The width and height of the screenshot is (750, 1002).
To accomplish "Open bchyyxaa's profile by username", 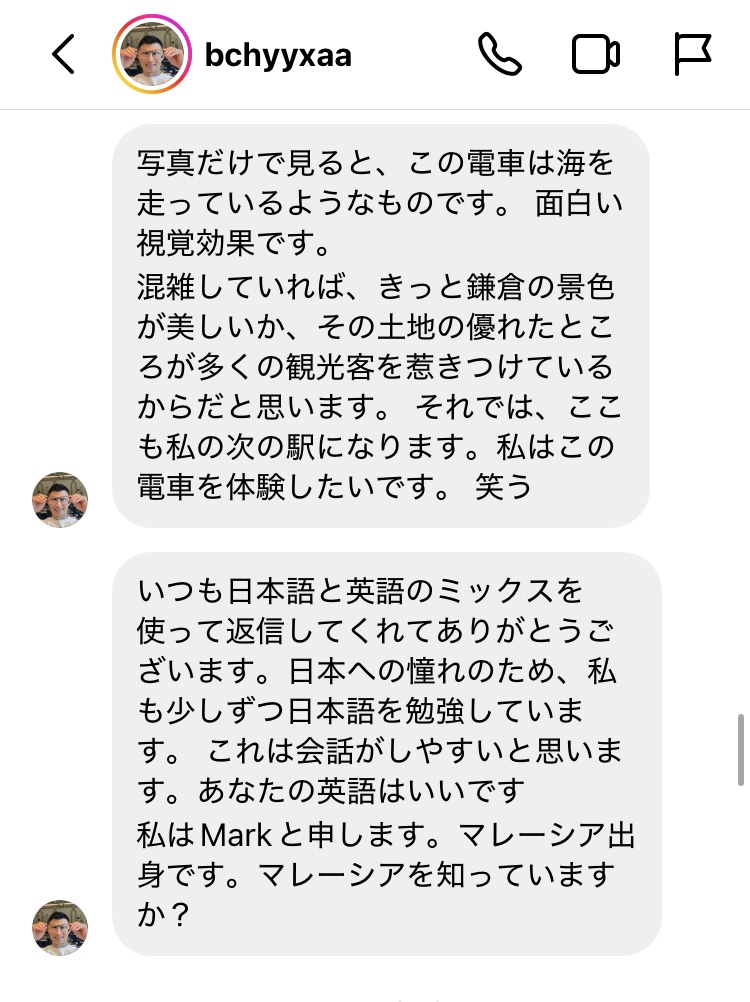I will pos(278,54).
